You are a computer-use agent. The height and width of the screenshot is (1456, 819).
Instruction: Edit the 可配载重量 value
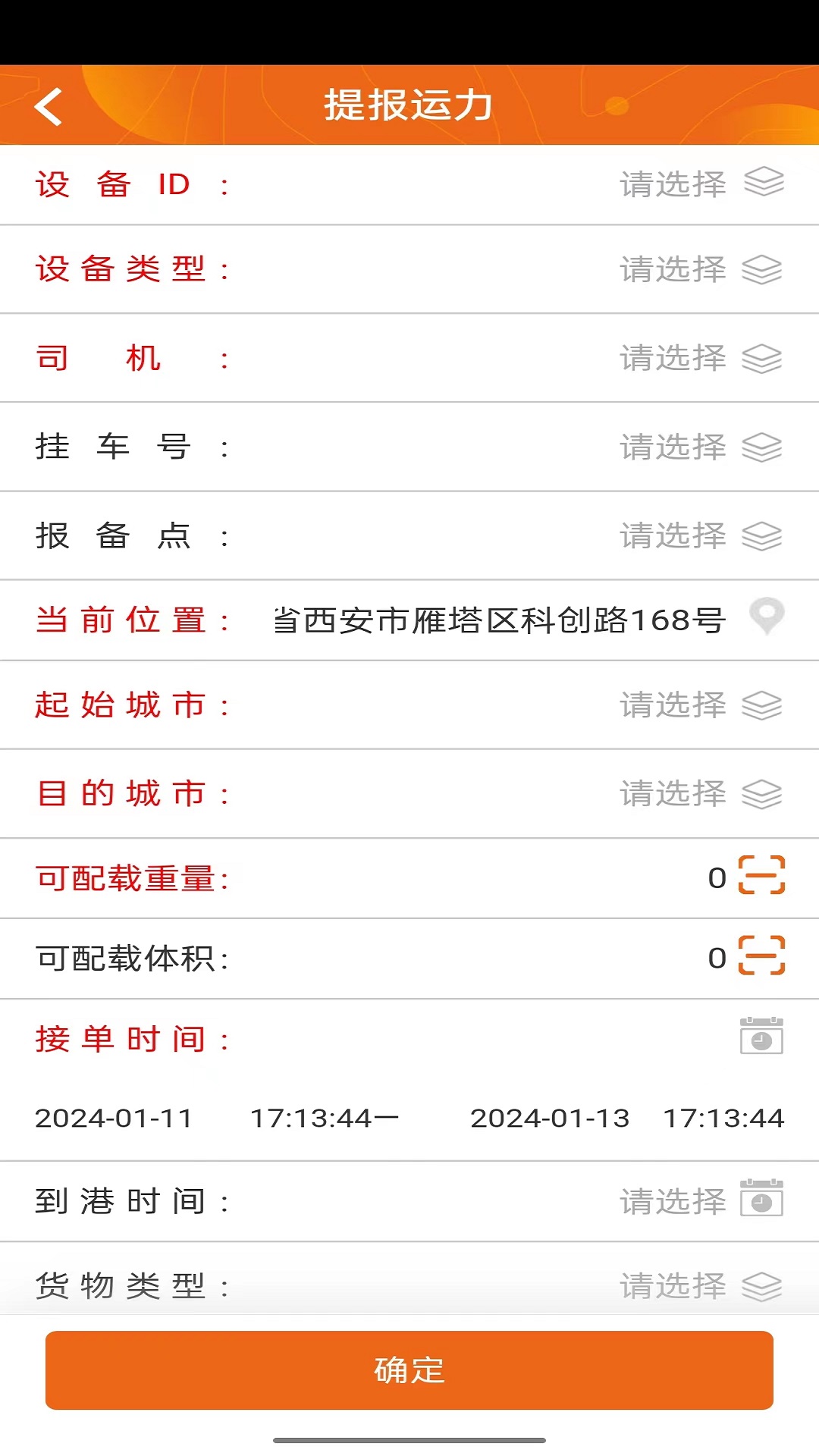tap(717, 877)
